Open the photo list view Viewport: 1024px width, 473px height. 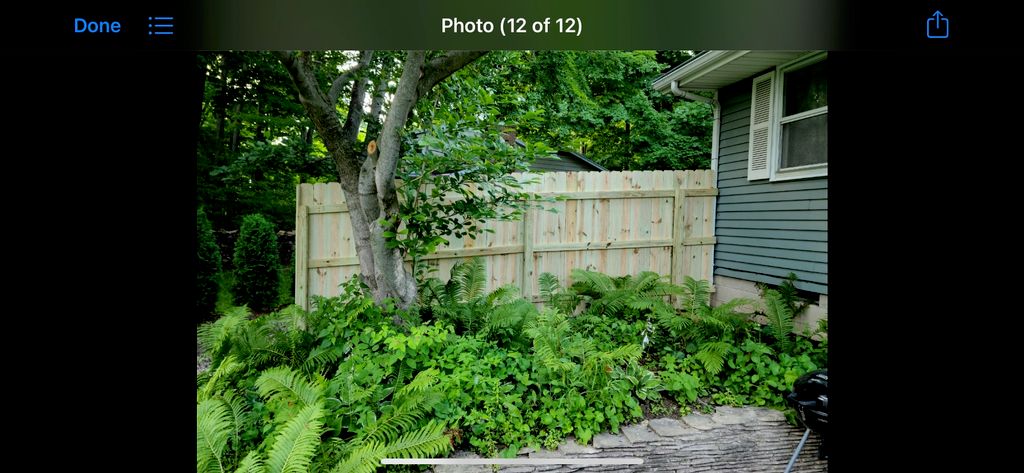(x=161, y=26)
